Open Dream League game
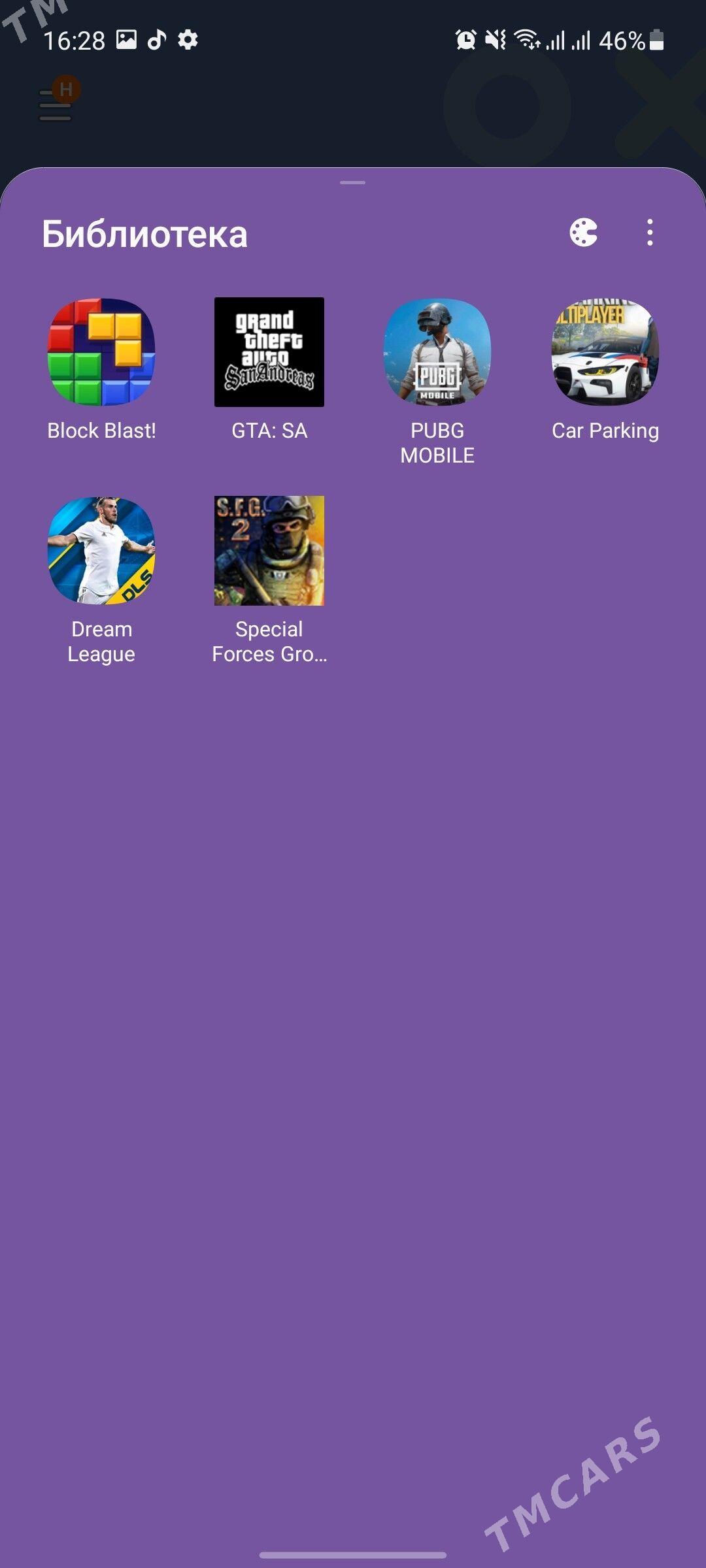The height and width of the screenshot is (1568, 706). pos(101,551)
